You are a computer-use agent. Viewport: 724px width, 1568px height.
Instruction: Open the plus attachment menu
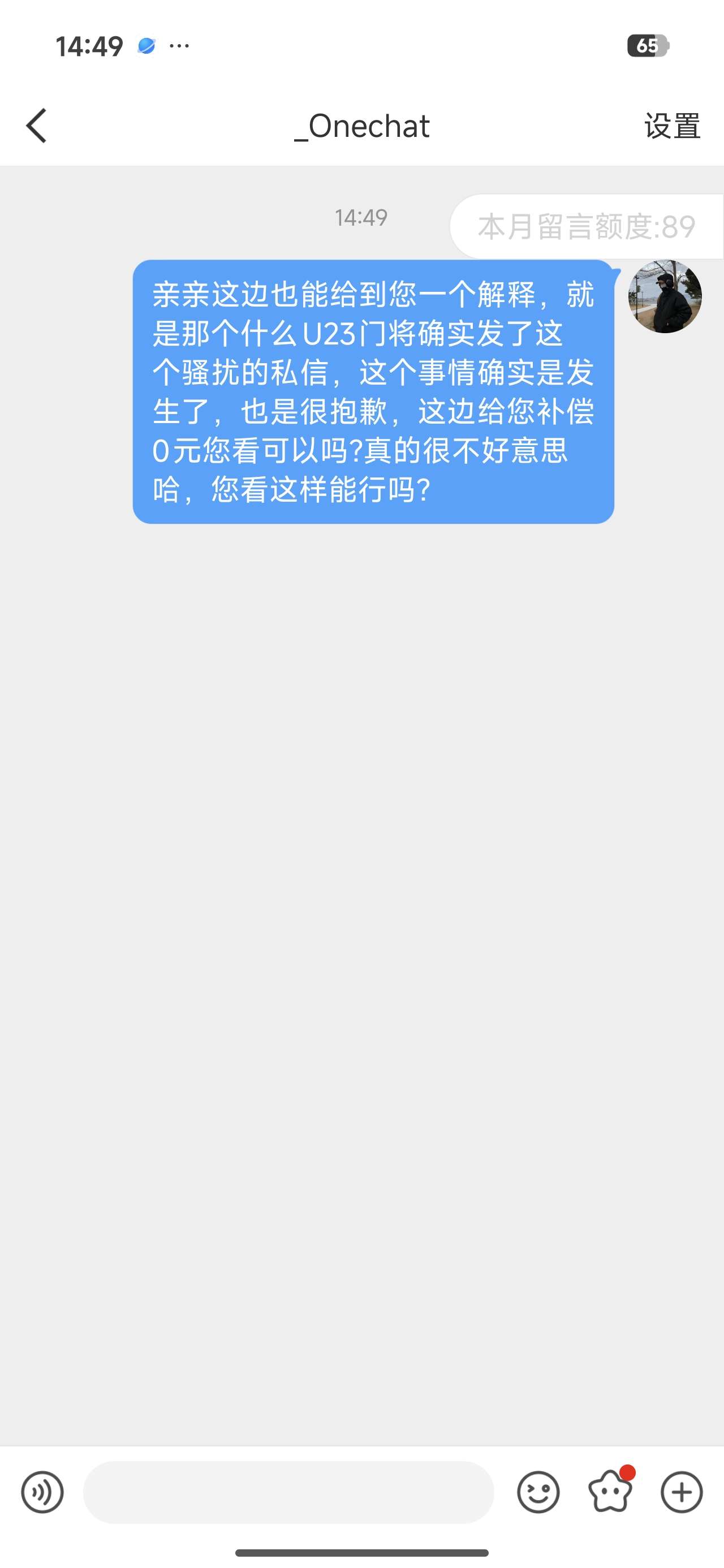point(682,1492)
